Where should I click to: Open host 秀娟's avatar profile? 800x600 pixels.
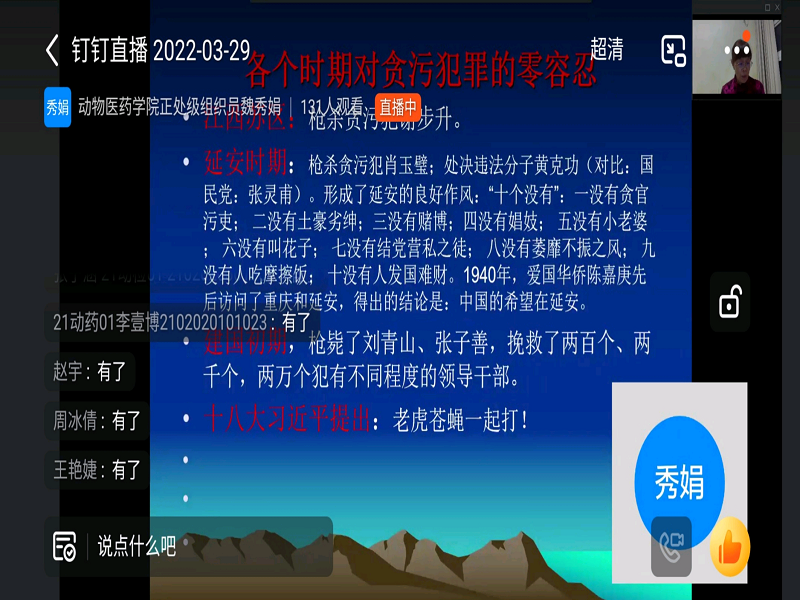(58, 107)
